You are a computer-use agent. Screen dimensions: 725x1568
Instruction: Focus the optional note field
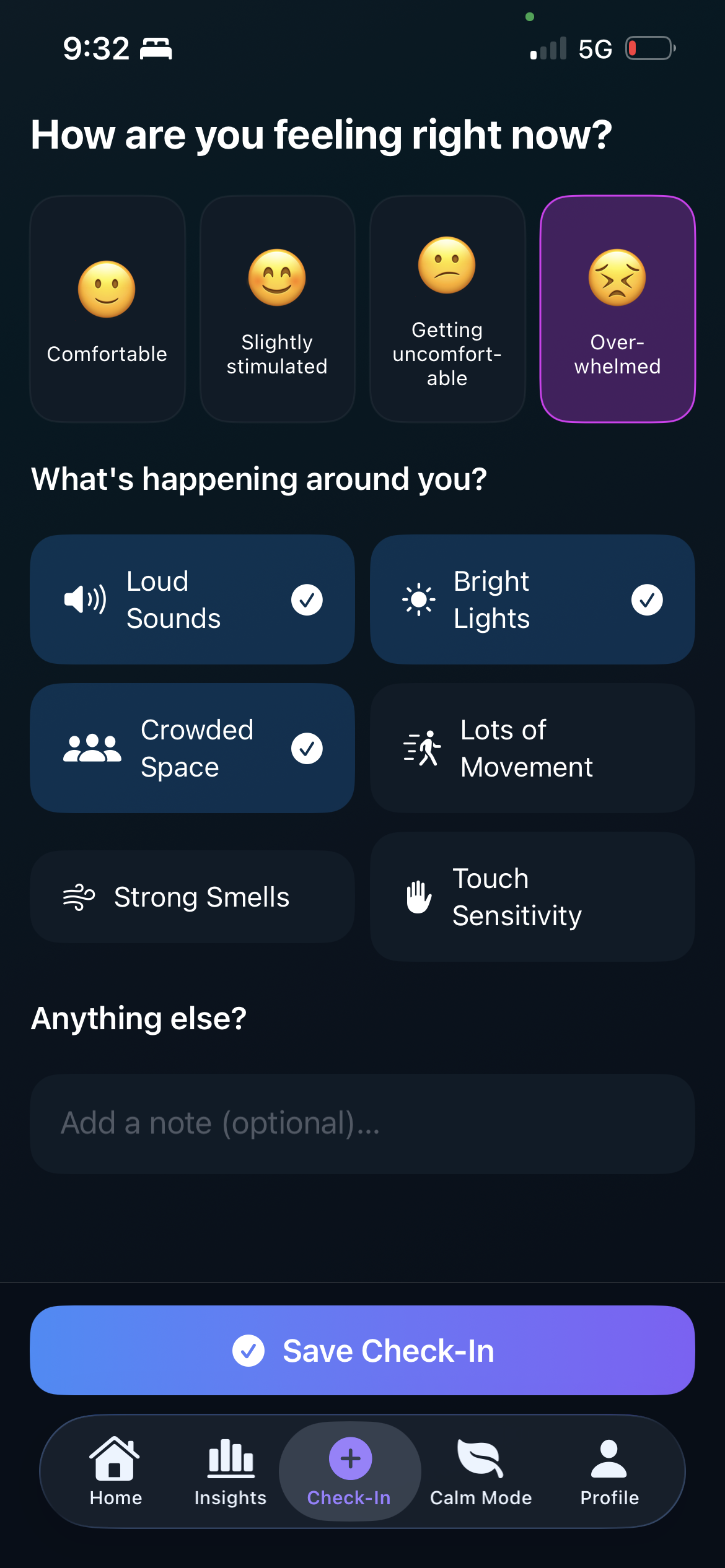point(362,1123)
